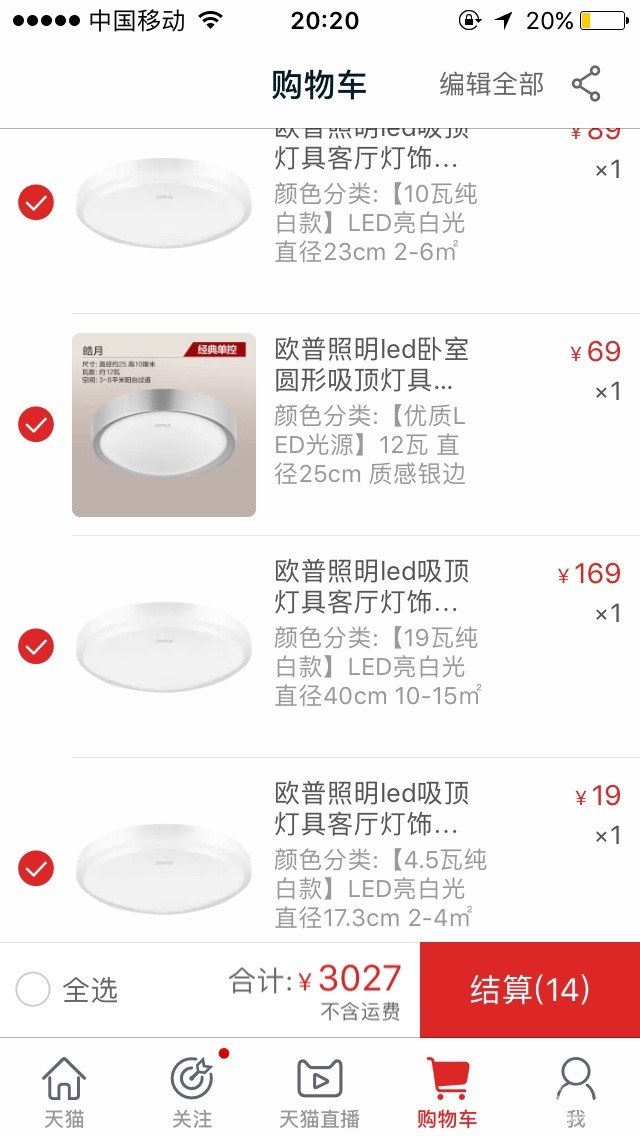Tap 编辑全部 to edit all items
Screen dimensions: 640x1136
coord(492,85)
